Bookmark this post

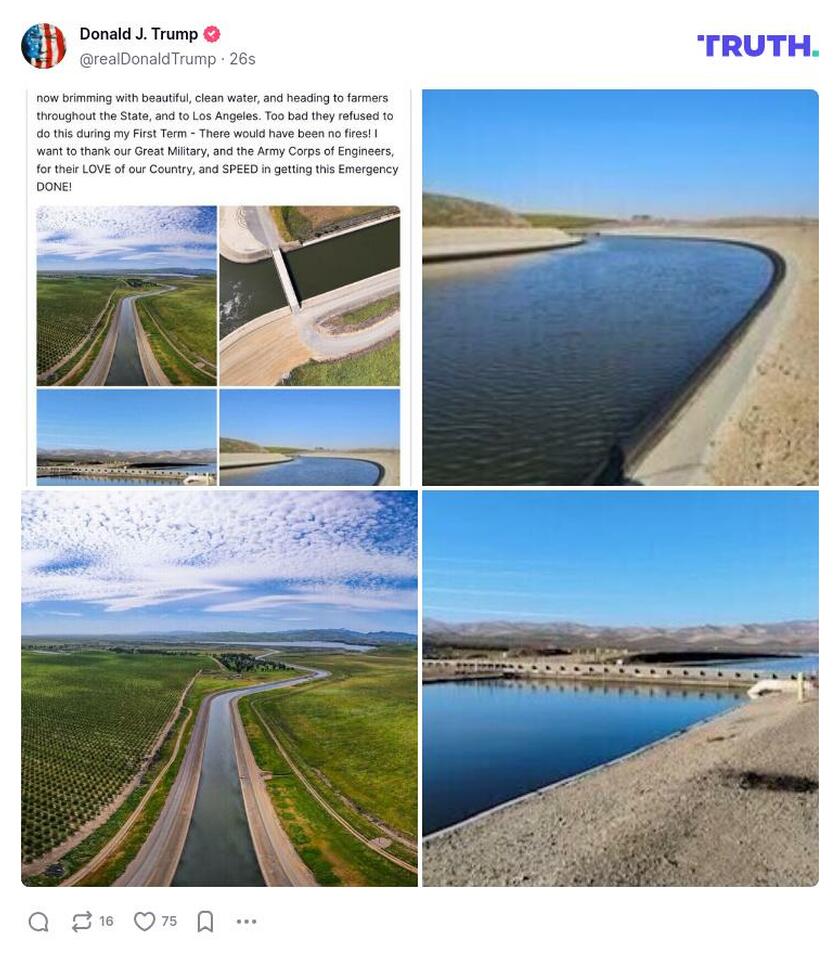point(205,922)
